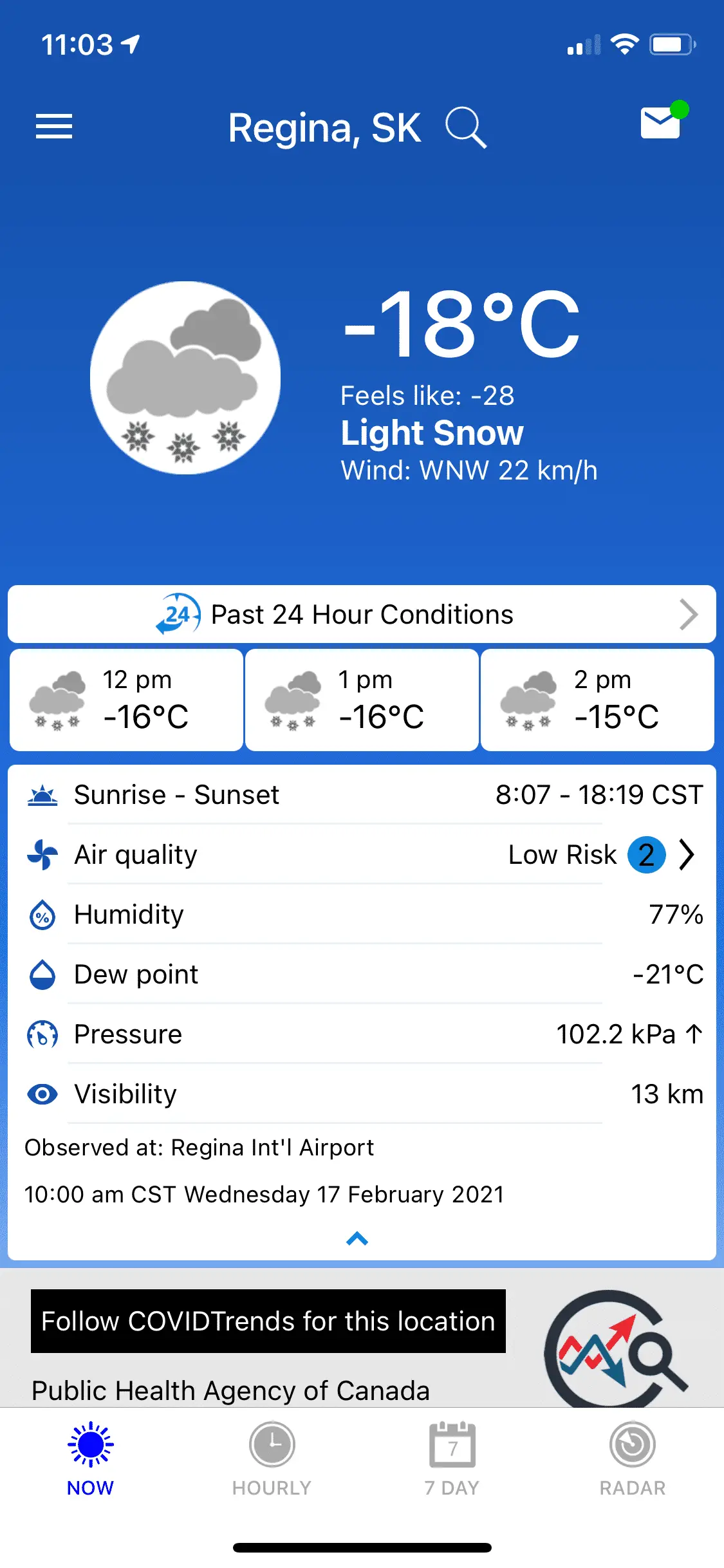Open Past 24 Hour Conditions
This screenshot has width=724, height=1568.
pos(362,615)
